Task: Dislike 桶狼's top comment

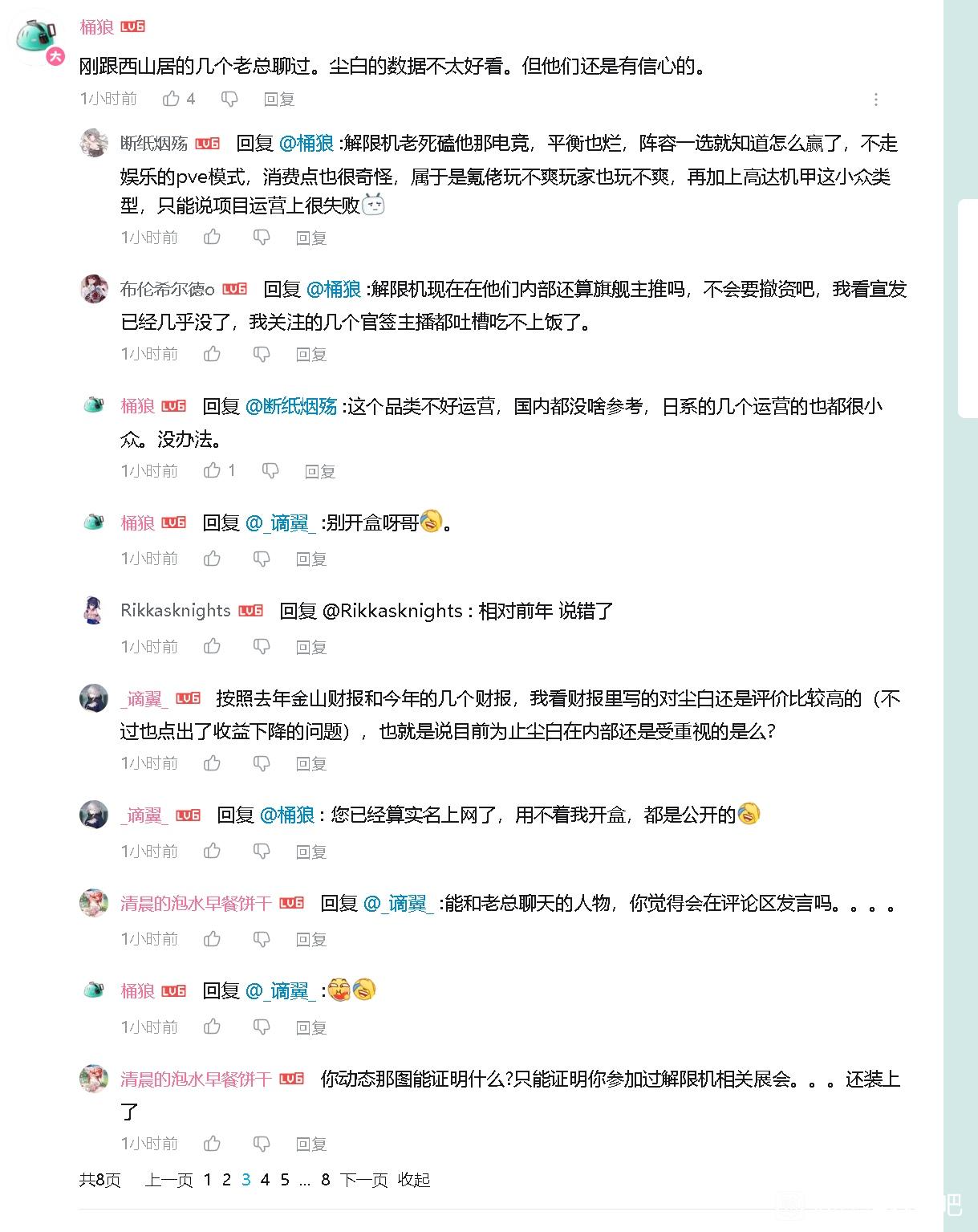Action: 229,99
